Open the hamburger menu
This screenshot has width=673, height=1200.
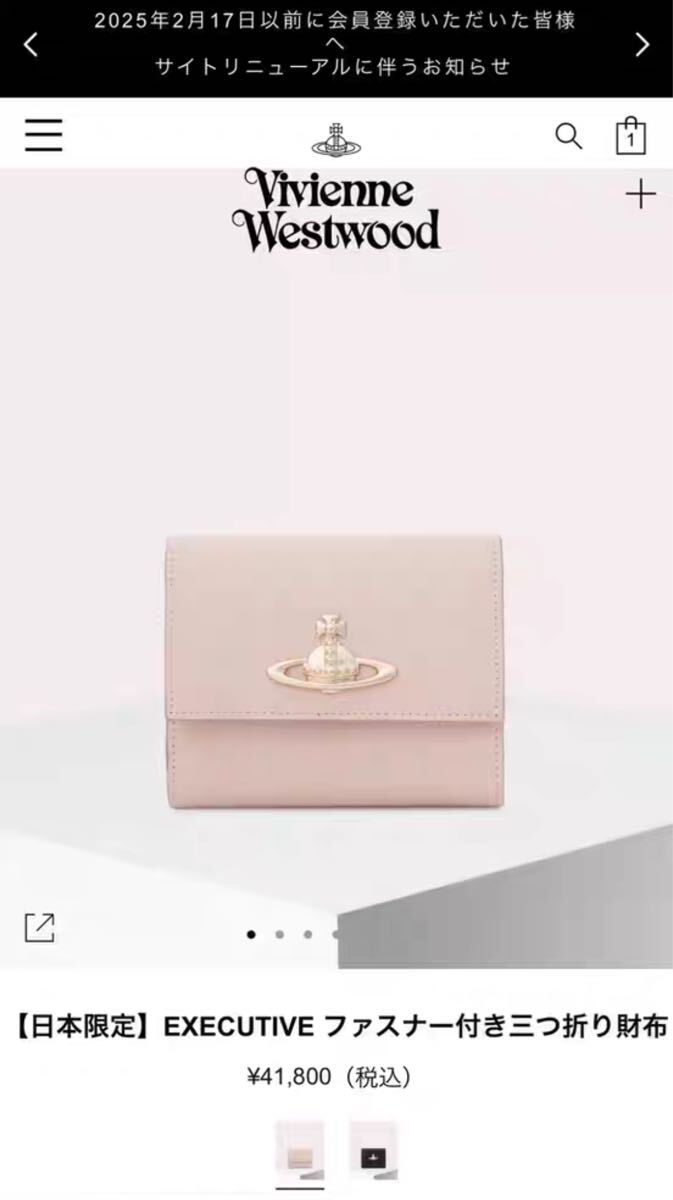[44, 135]
